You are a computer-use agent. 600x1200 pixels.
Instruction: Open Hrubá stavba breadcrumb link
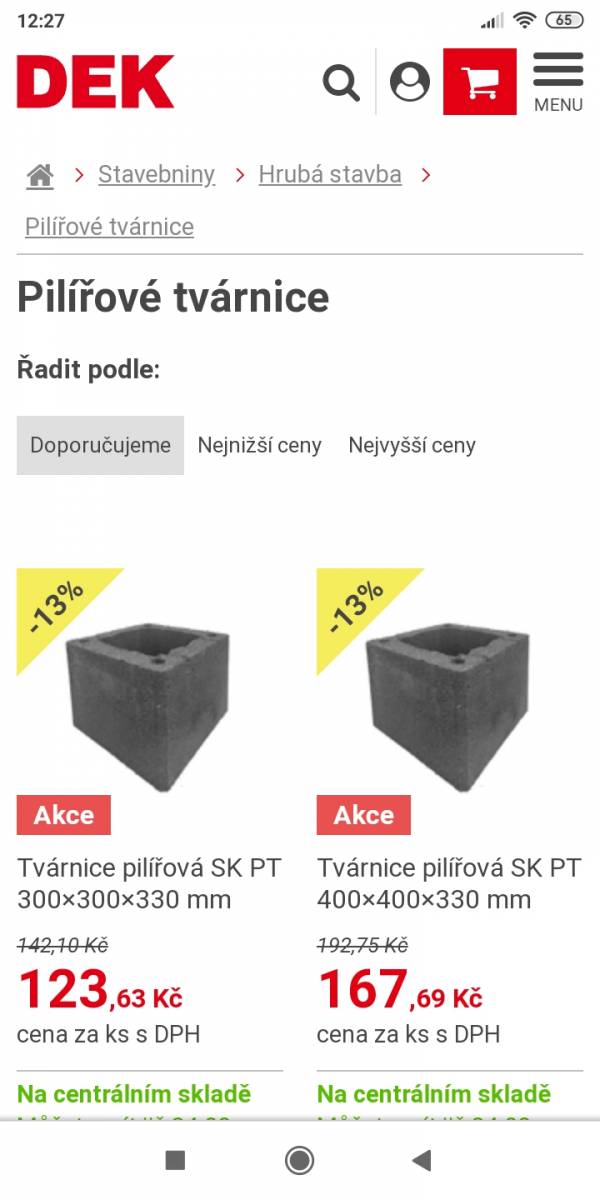click(330, 175)
